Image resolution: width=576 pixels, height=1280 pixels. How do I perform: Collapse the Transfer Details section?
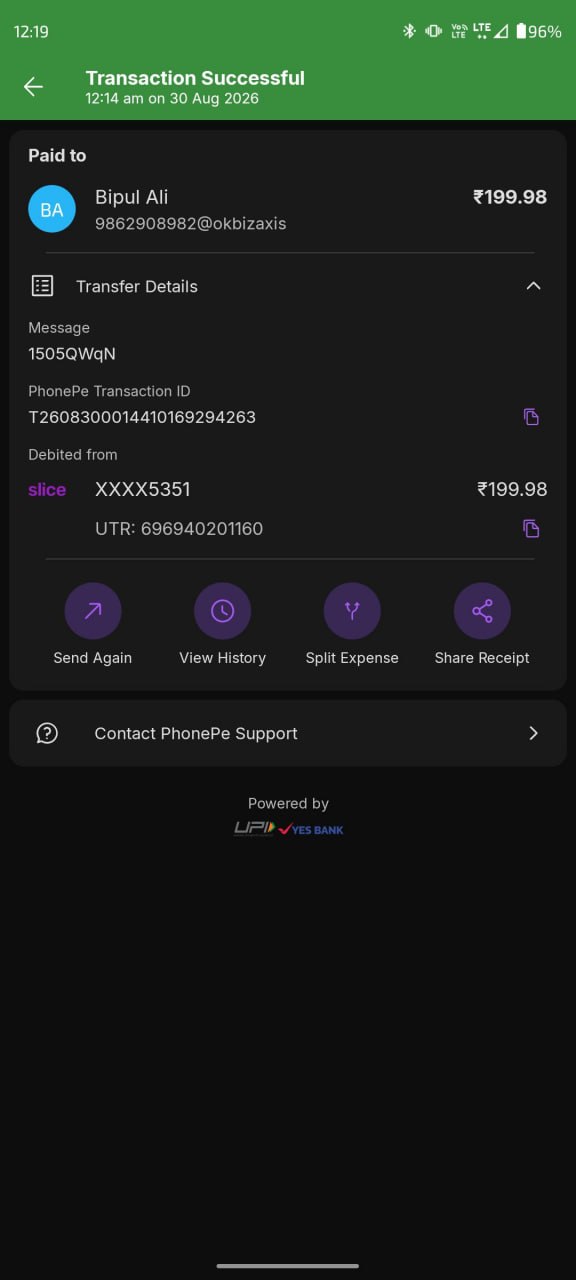pos(533,286)
